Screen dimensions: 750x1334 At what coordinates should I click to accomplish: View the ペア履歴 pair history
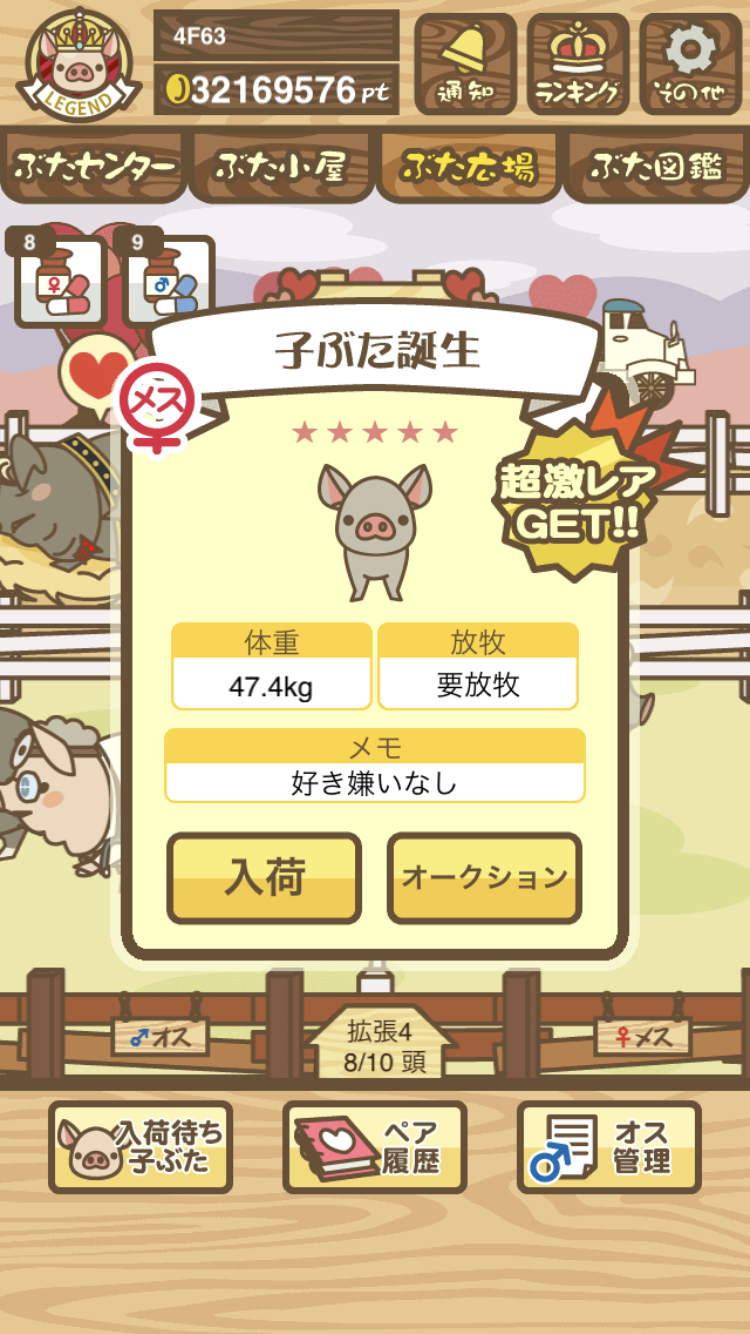(375, 1147)
